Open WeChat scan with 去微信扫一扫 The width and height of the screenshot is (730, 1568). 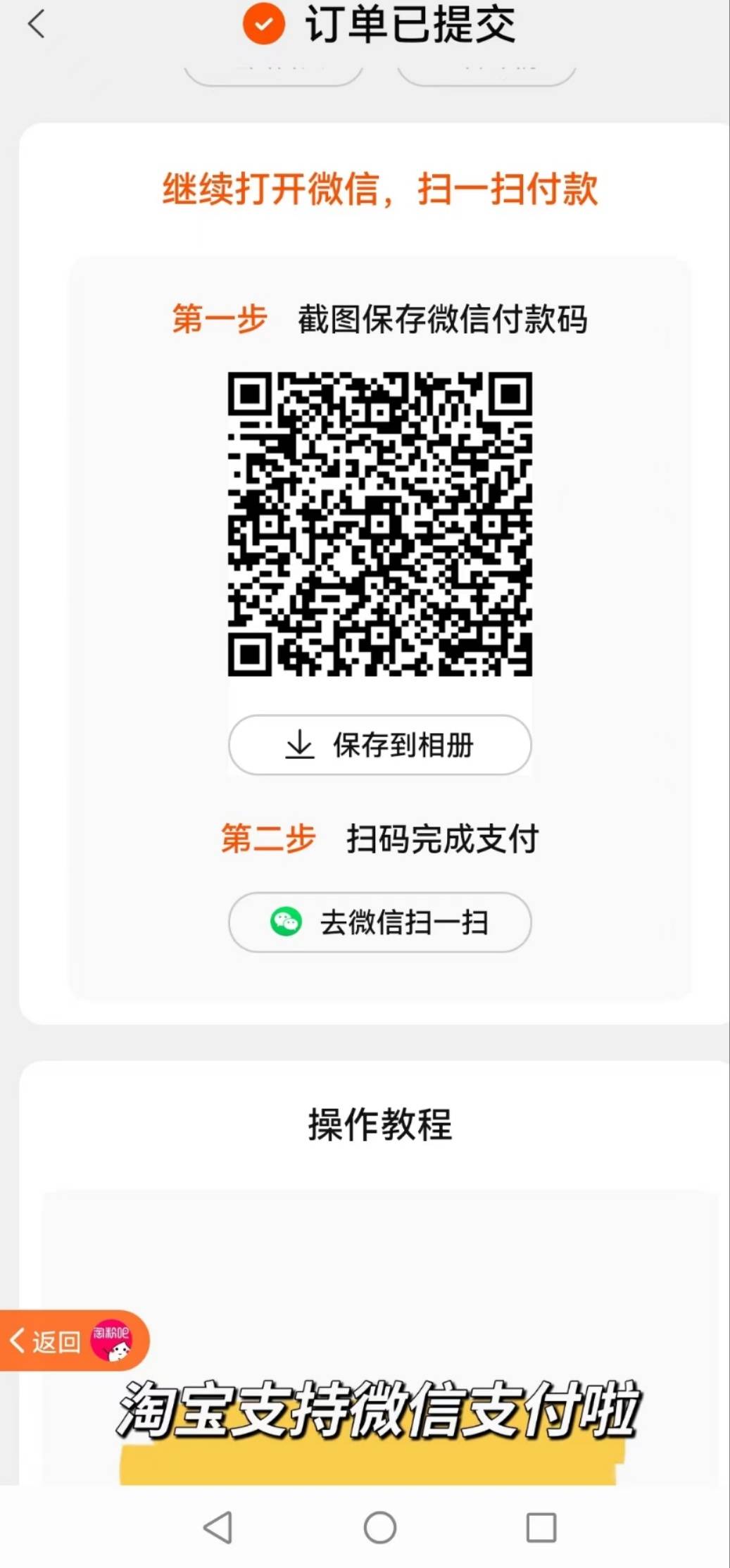click(379, 922)
